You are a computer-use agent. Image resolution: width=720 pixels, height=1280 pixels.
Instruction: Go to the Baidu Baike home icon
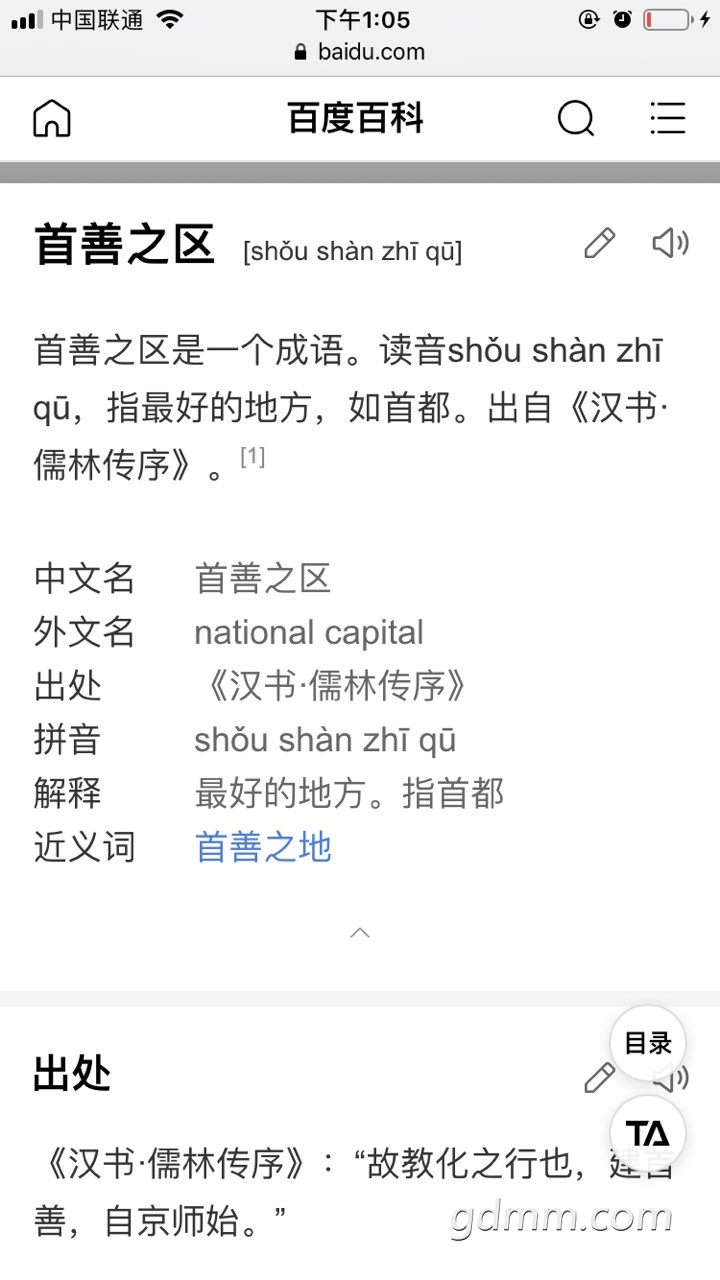pyautogui.click(x=52, y=119)
